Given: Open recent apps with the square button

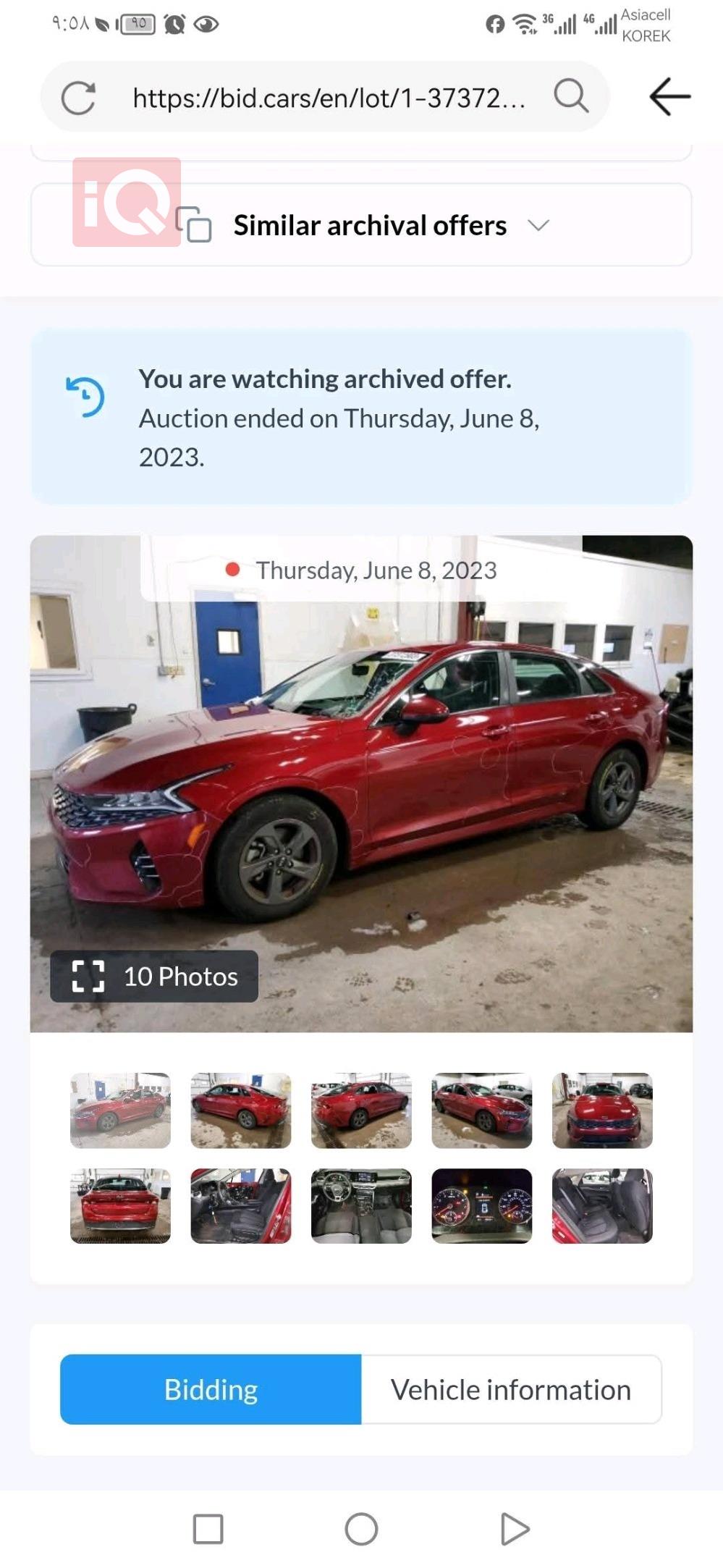Looking at the screenshot, I should click(208, 1529).
